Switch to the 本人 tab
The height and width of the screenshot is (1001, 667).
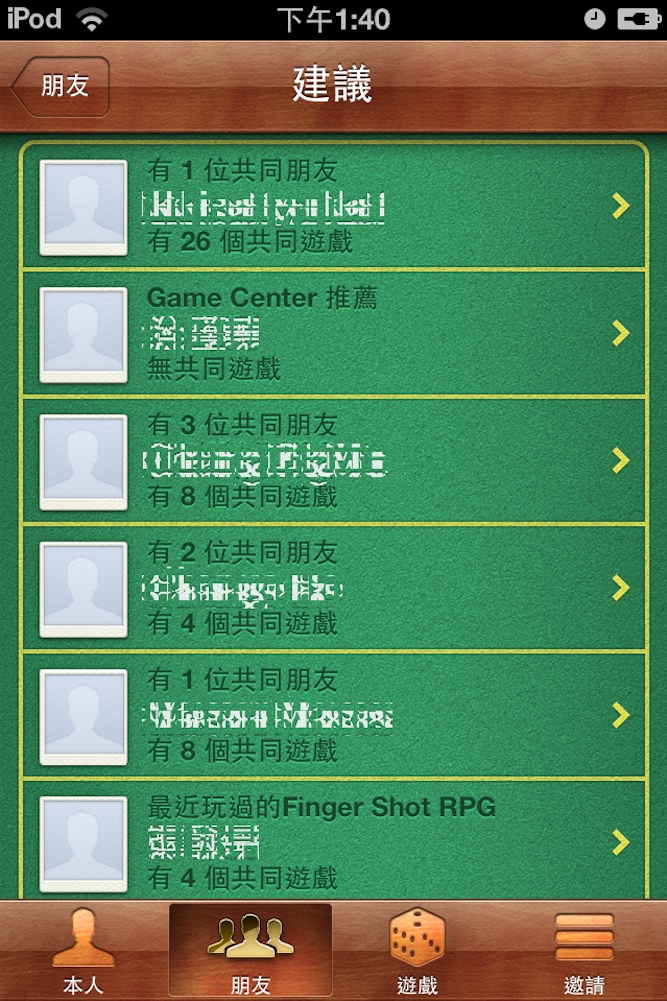click(83, 951)
